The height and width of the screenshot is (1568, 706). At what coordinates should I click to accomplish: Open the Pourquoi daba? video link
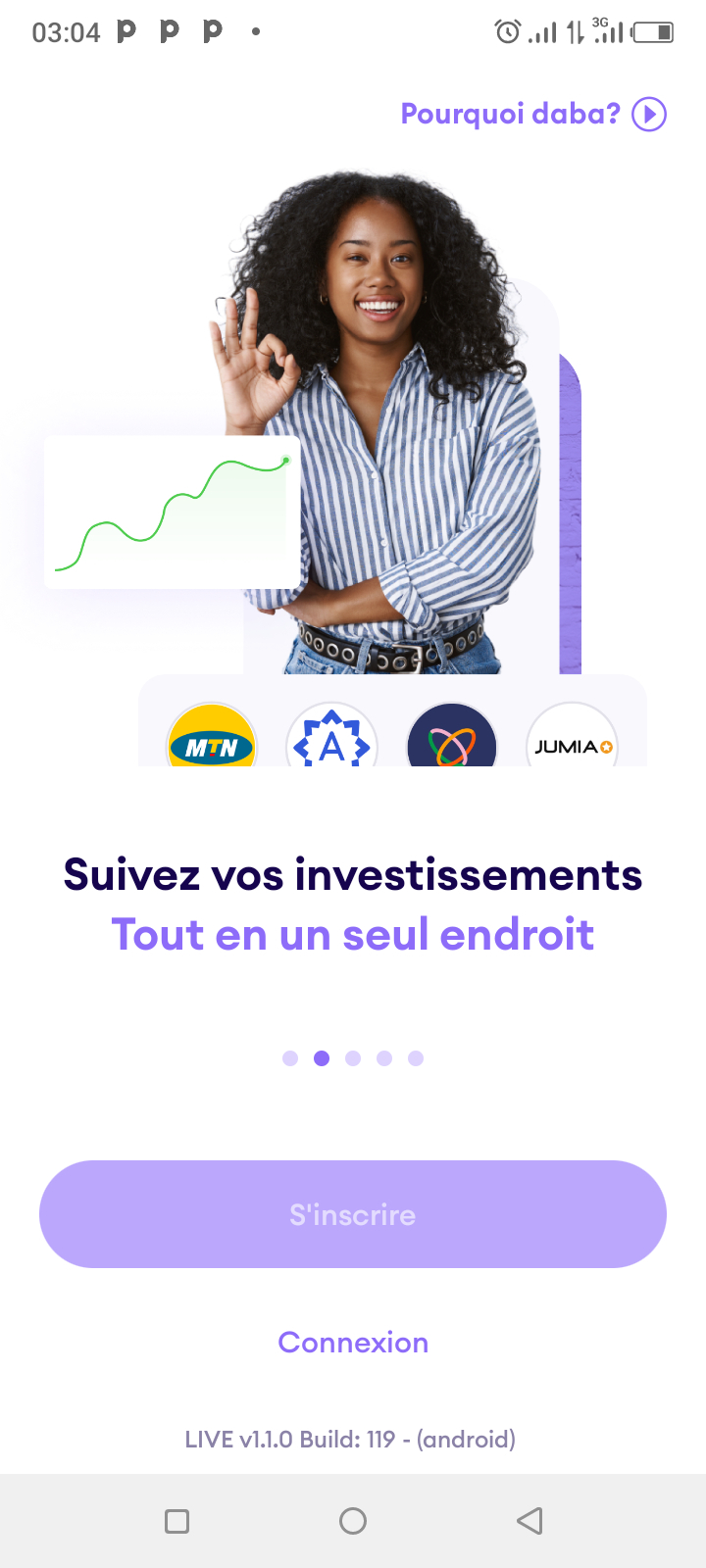pyautogui.click(x=533, y=114)
